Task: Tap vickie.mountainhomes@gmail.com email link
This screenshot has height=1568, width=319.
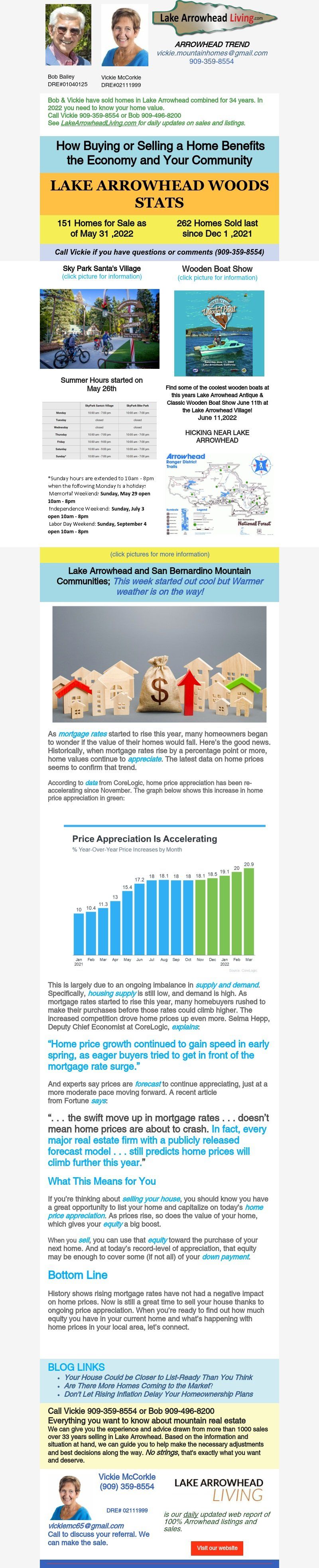Action: click(x=211, y=53)
